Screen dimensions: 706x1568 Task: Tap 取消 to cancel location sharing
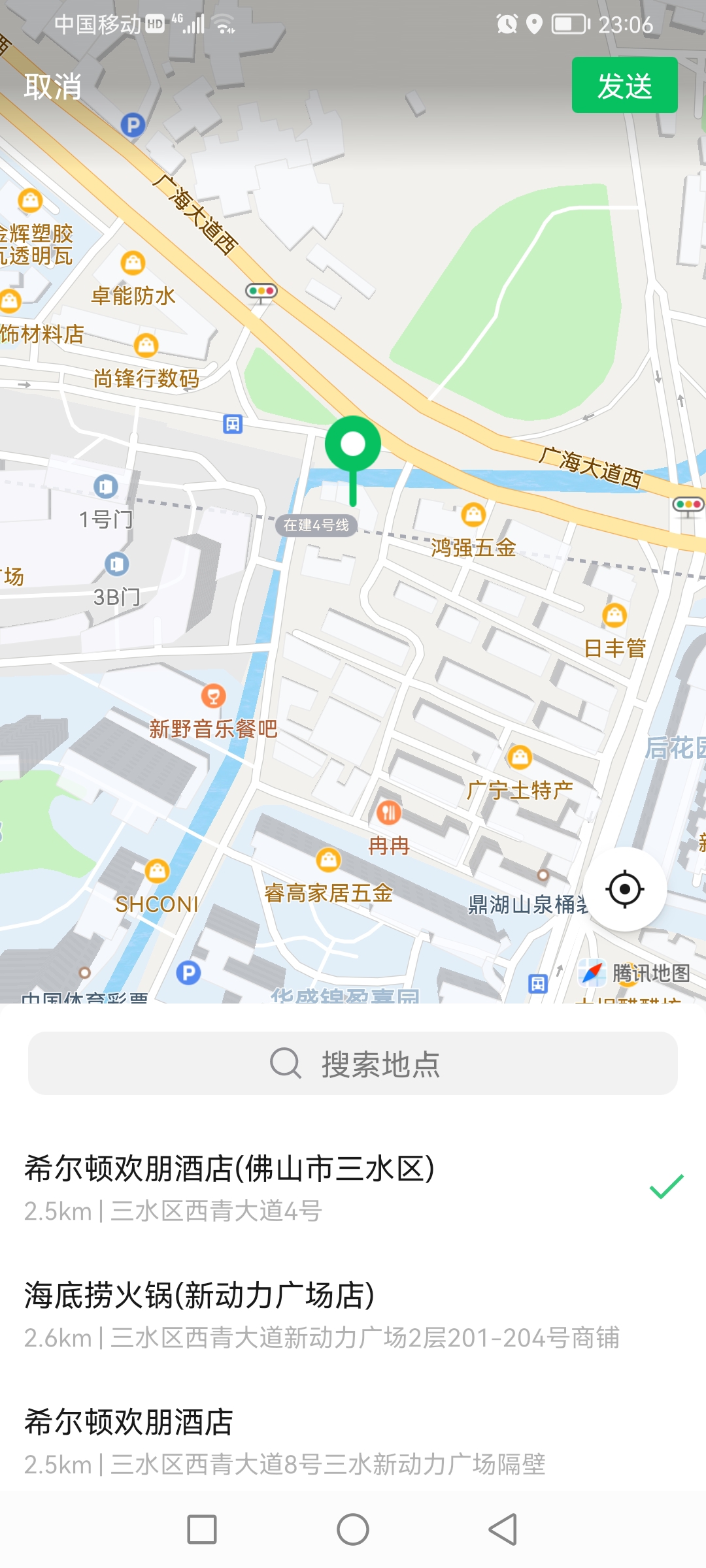53,86
